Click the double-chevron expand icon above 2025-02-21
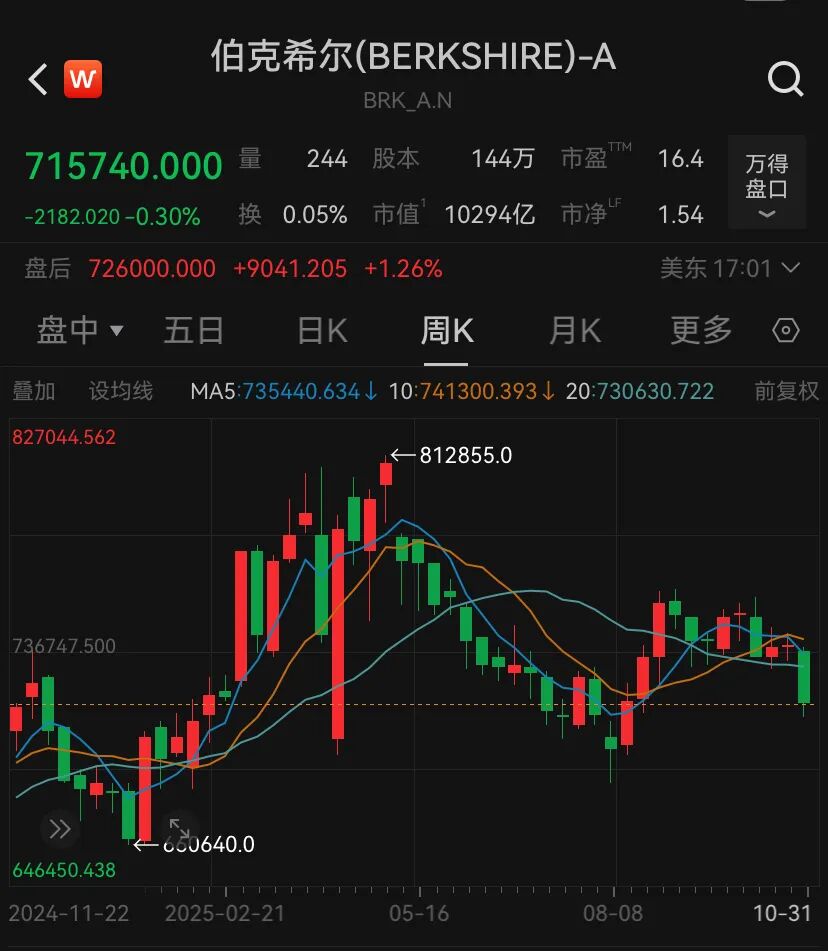828x951 pixels. click(60, 828)
